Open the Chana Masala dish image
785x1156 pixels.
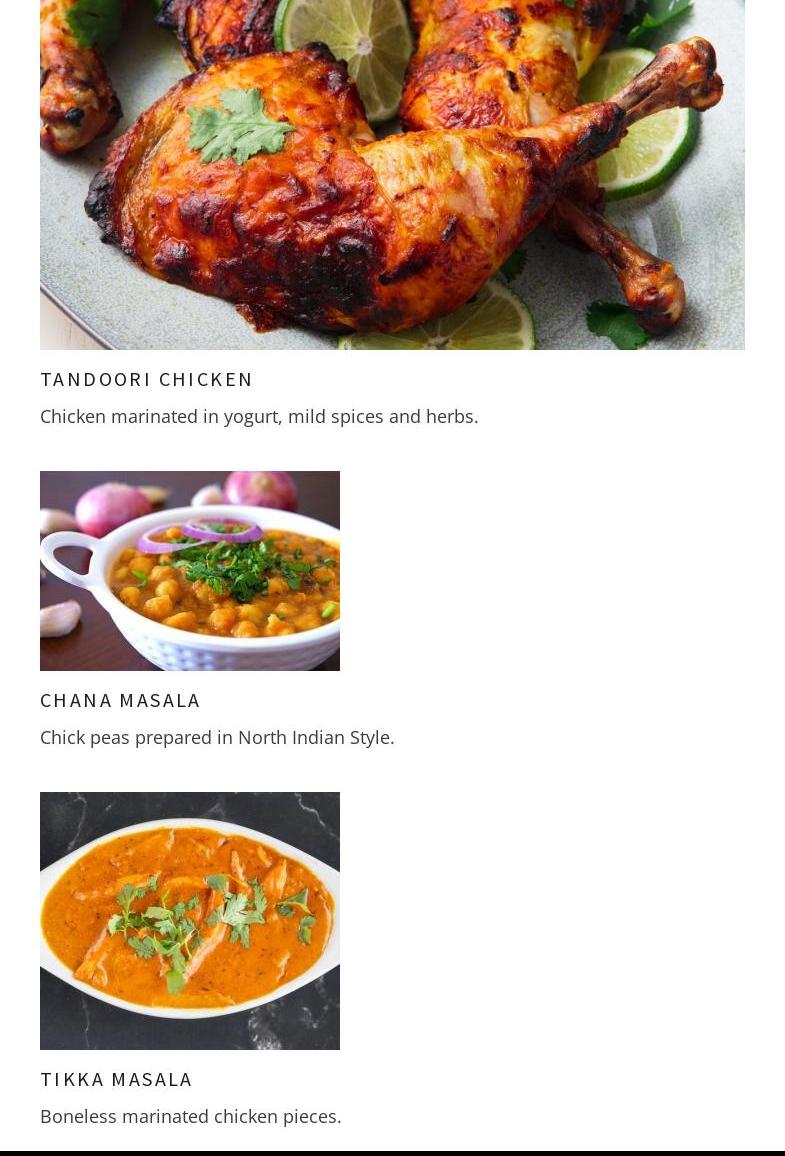(190, 570)
